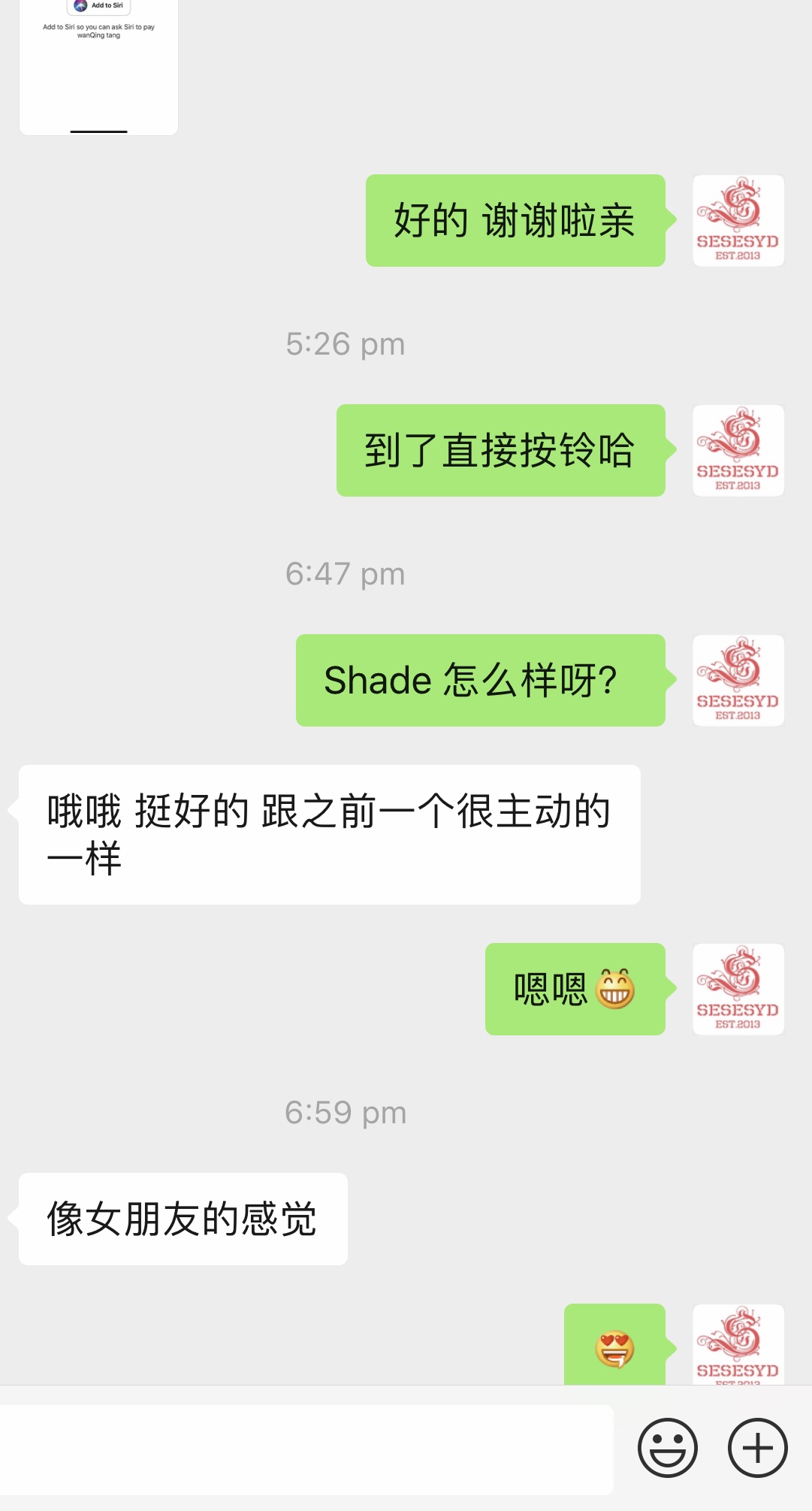The image size is (812, 1511).
Task: Focus the message text input box
Action: pyautogui.click(x=306, y=1449)
